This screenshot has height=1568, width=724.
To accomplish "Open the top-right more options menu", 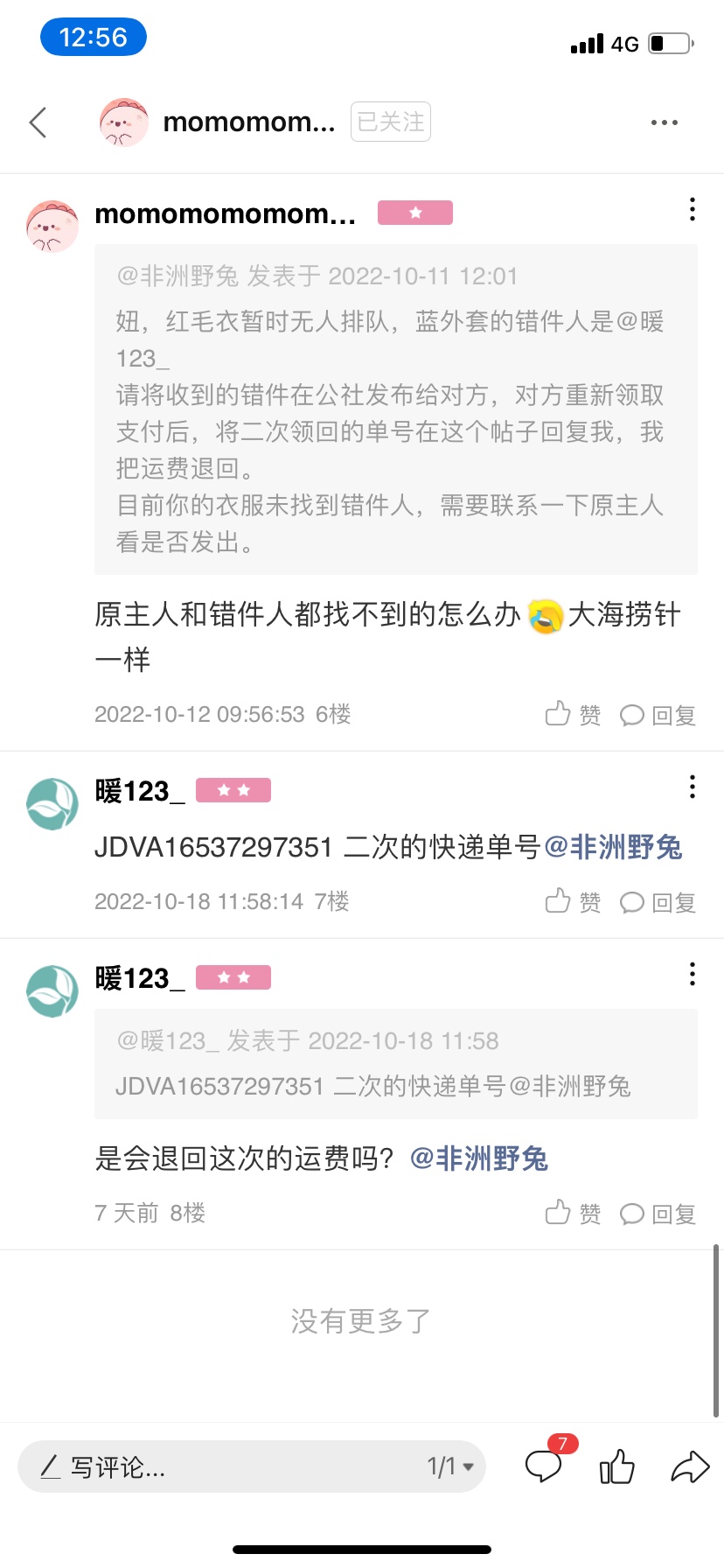I will (664, 122).
